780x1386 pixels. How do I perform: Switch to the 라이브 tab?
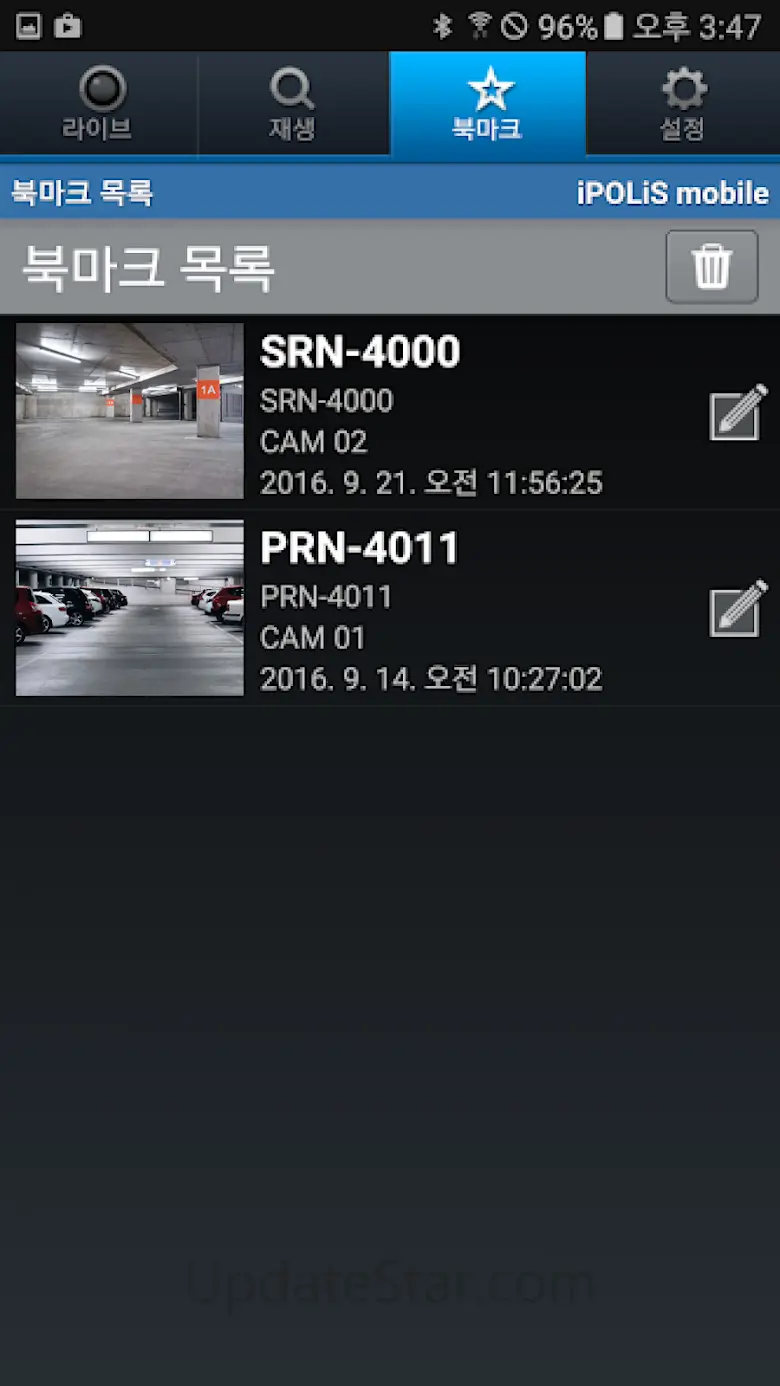pos(98,104)
